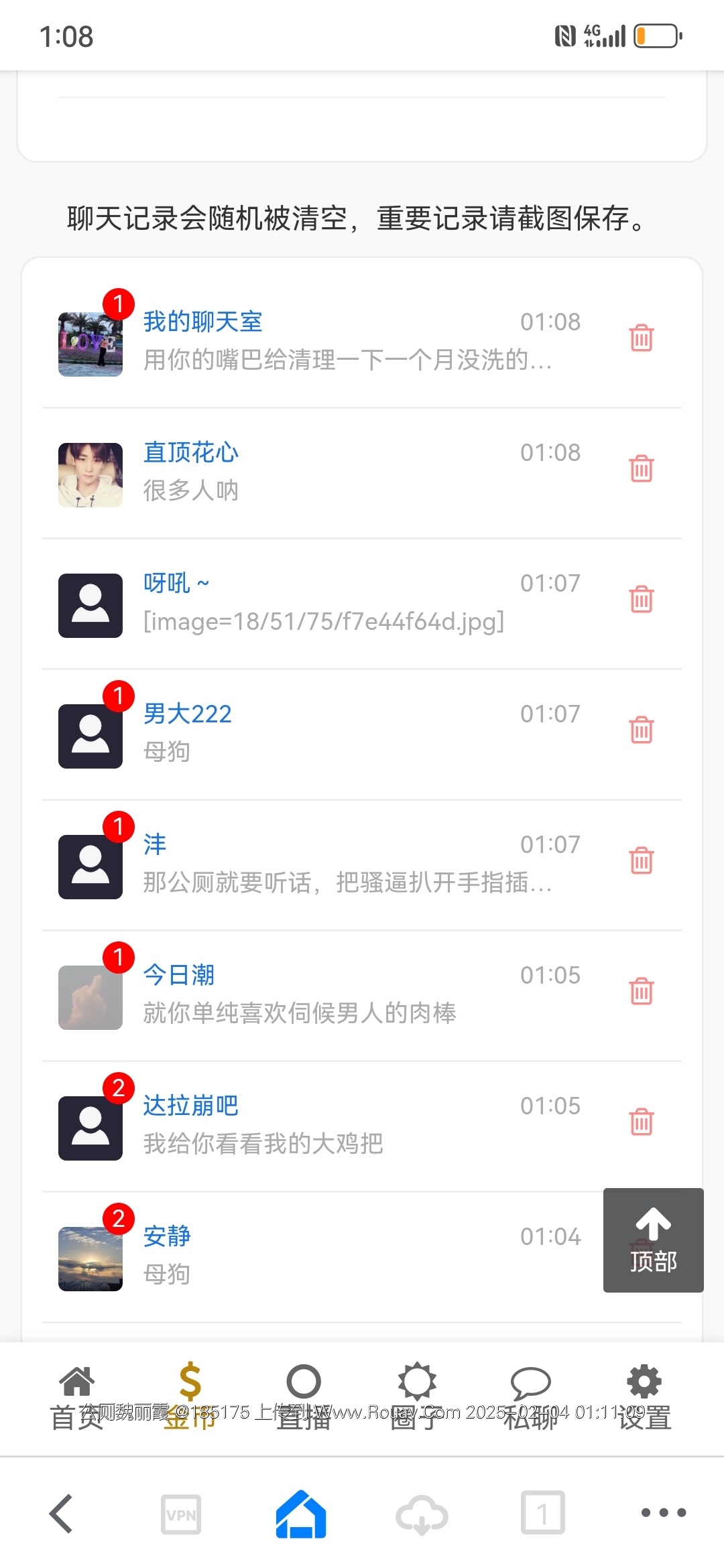Delete the 男大222 conversation
This screenshot has height=1568, width=724.
(641, 730)
